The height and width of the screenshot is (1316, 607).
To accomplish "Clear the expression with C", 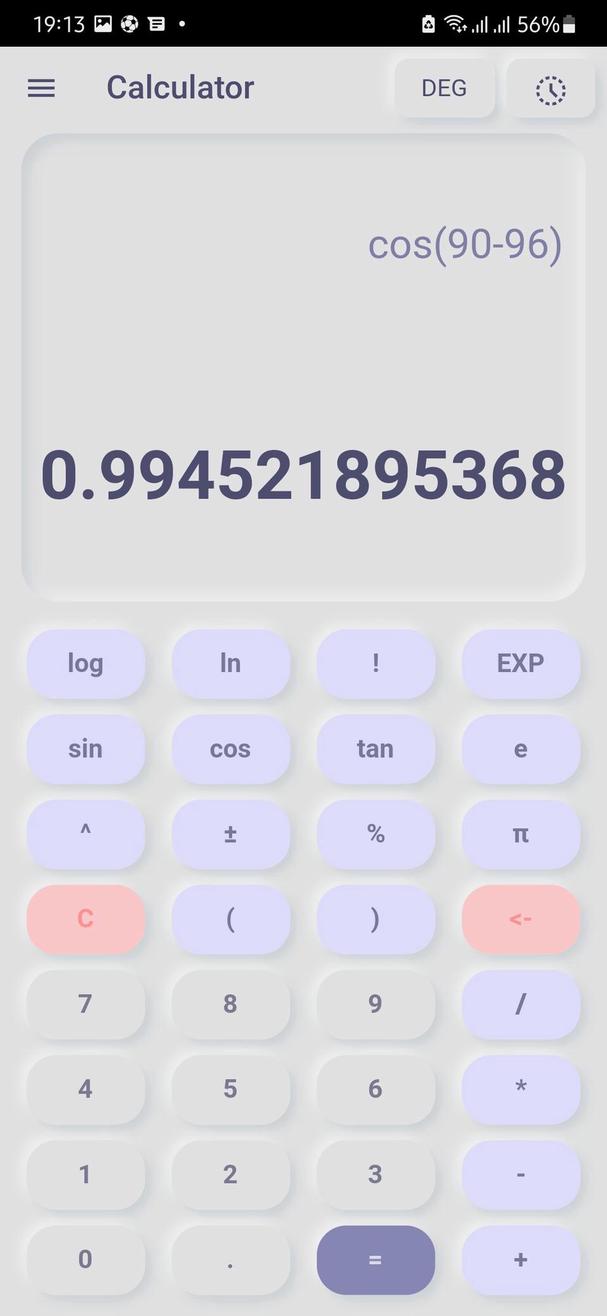I will (85, 918).
